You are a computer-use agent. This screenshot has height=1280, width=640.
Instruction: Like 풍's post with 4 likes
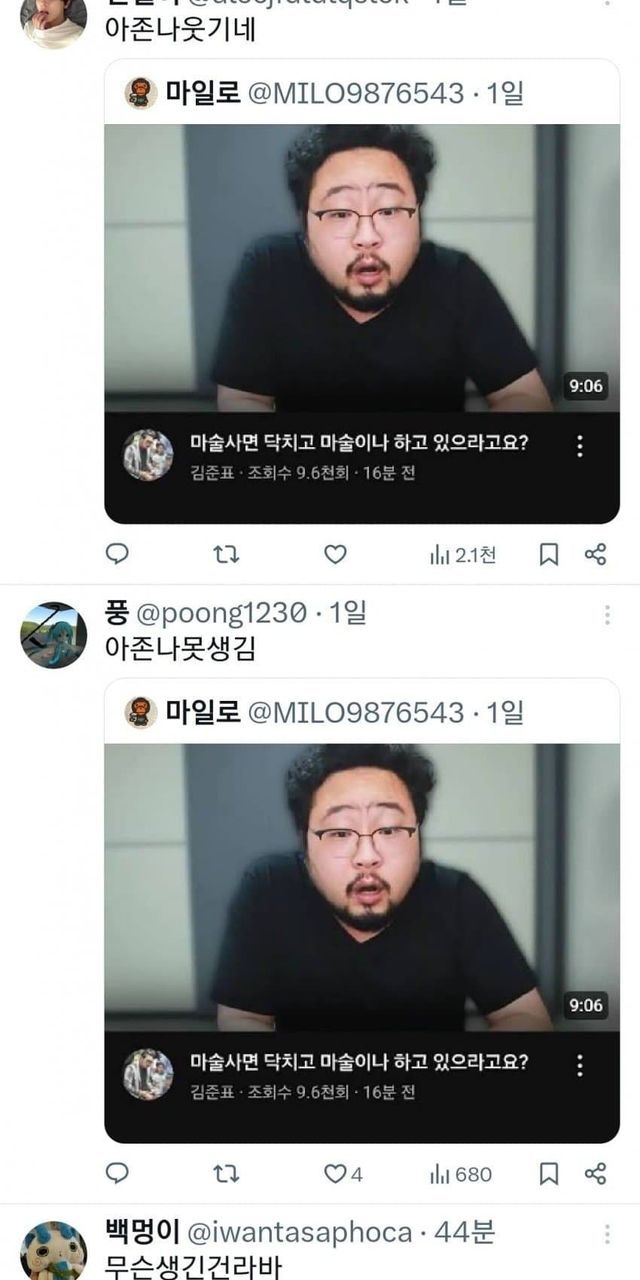point(342,1173)
